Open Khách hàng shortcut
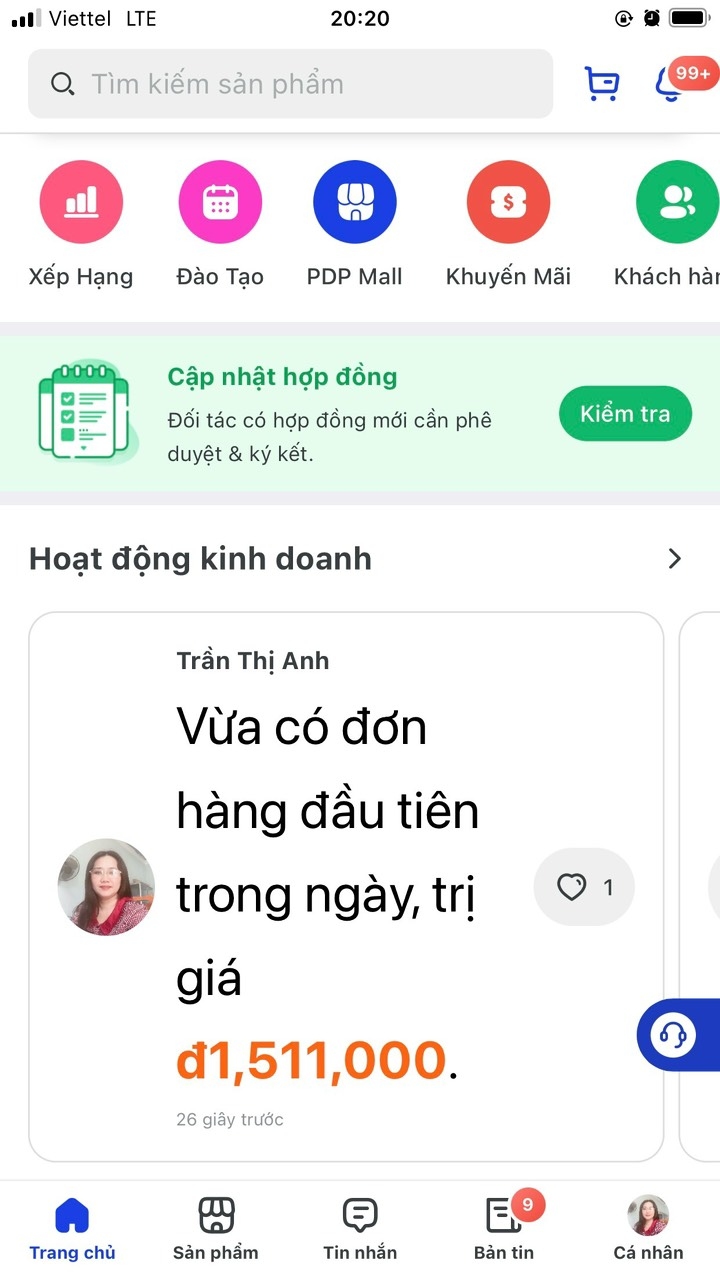The height and width of the screenshot is (1280, 720). coord(676,203)
